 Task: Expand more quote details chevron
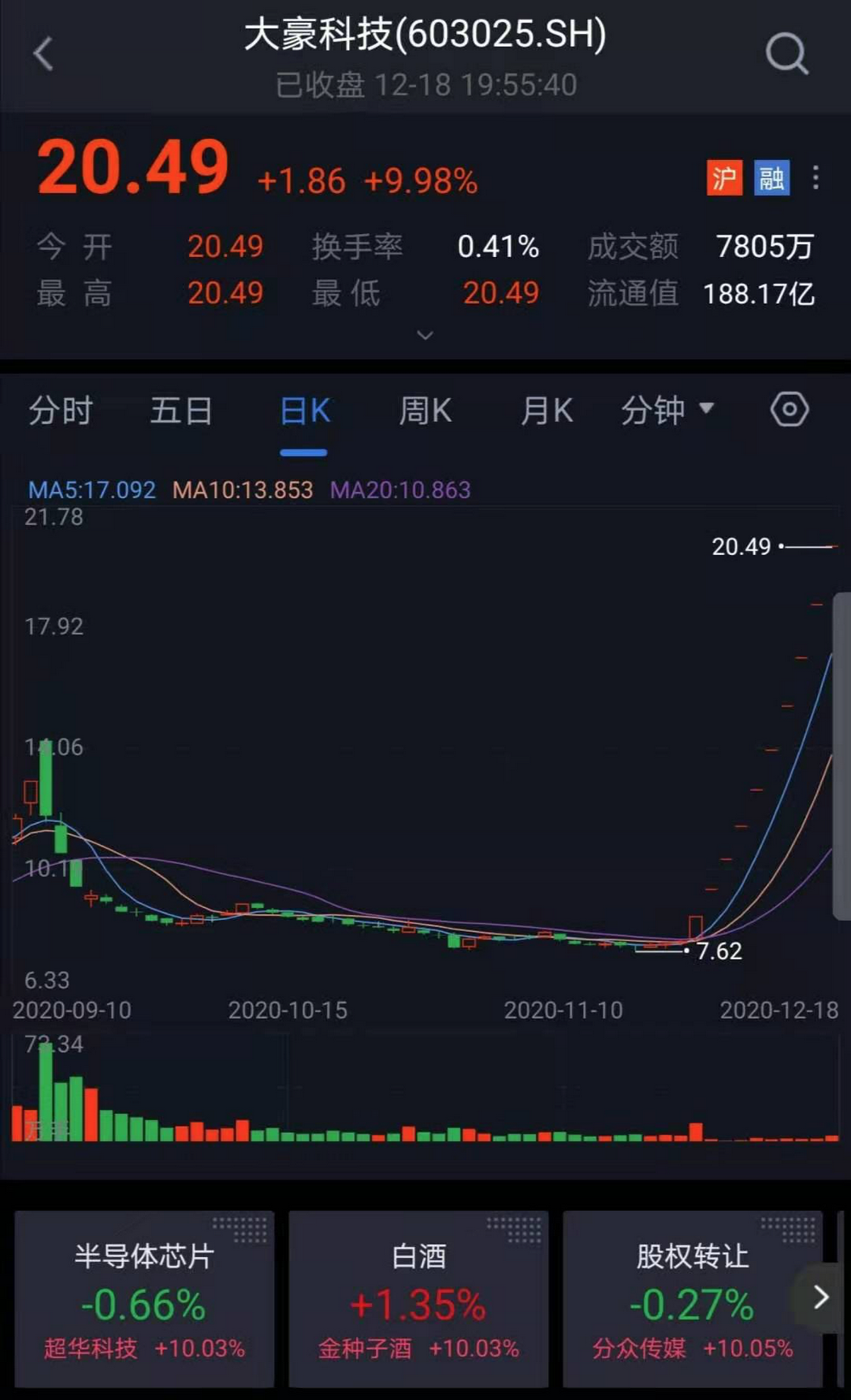[425, 335]
